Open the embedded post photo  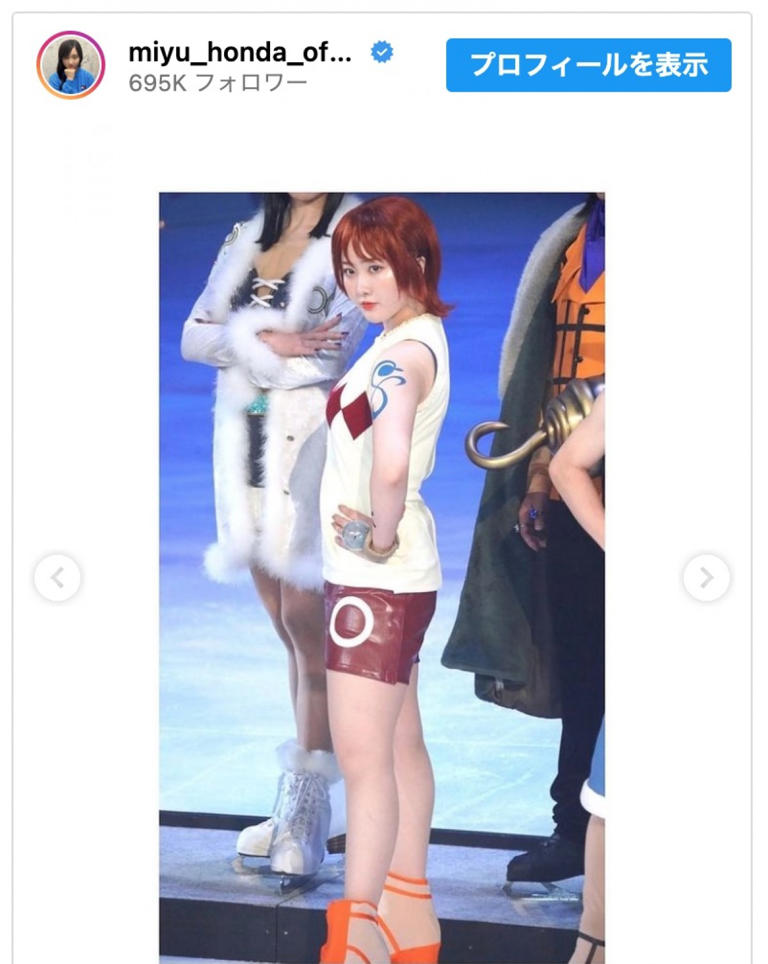click(x=381, y=576)
